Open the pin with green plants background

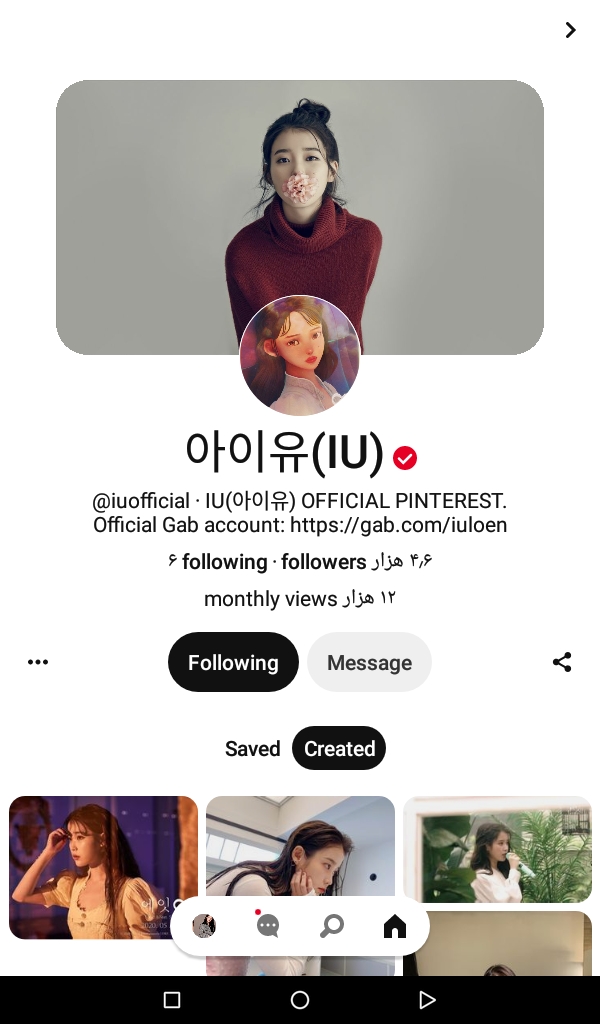[497, 848]
